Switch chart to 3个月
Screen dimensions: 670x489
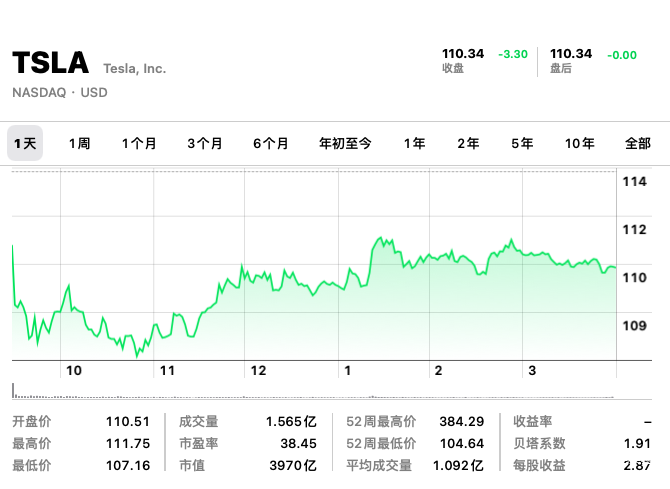coord(205,143)
